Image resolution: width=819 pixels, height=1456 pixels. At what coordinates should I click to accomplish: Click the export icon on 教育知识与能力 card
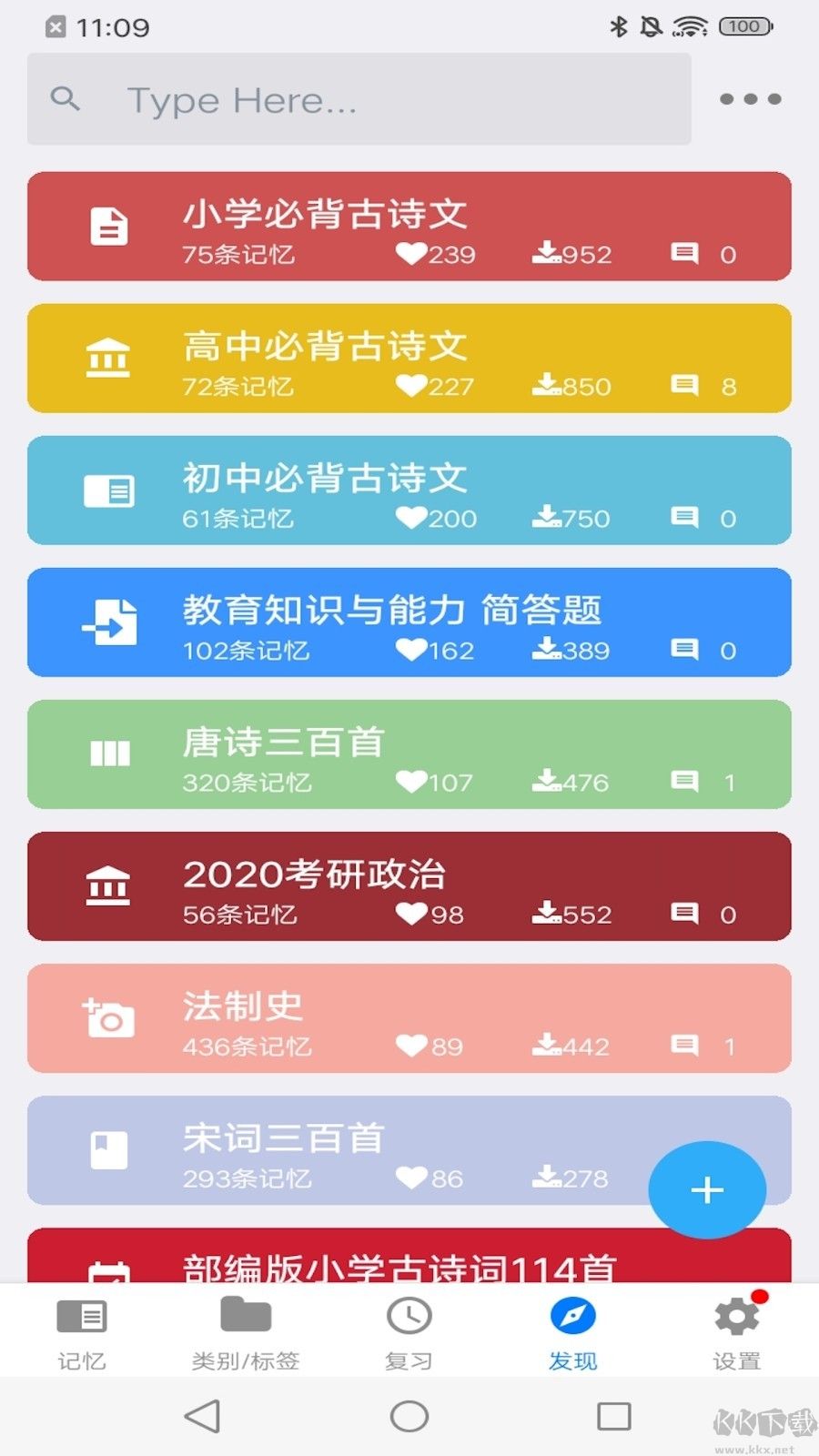coord(109,622)
